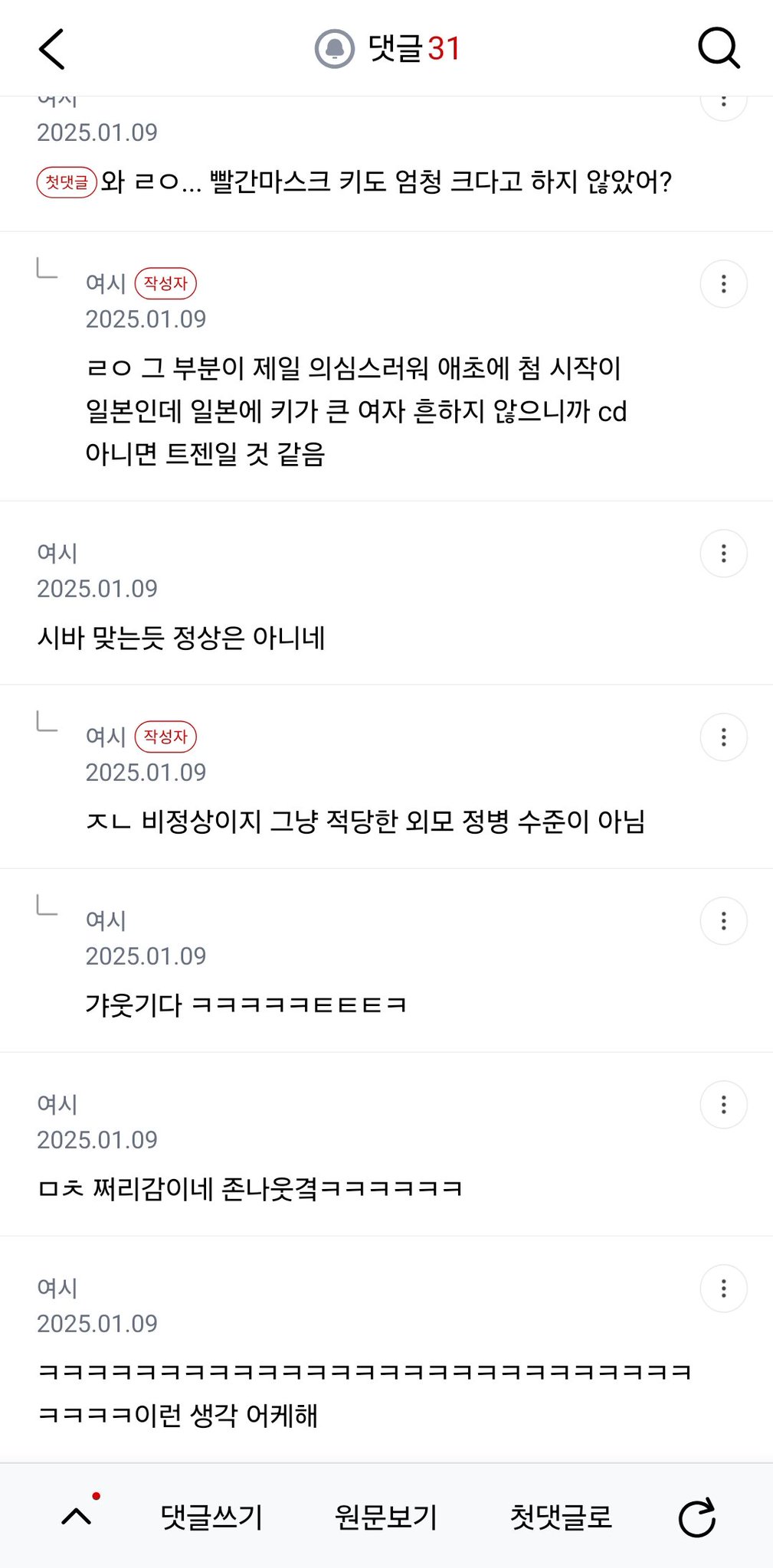
Task: Open options for the 'ㅁㅊ 쩌리감이네' comment
Action: click(x=723, y=1105)
